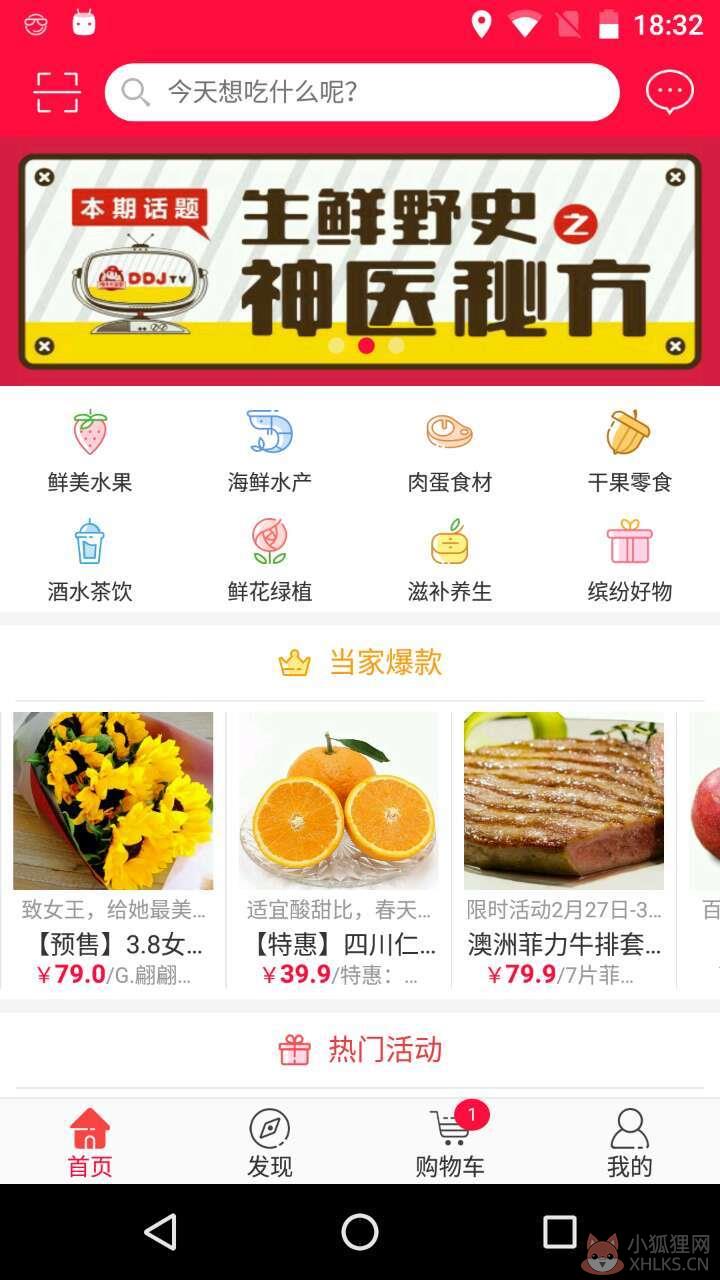Viewport: 720px width, 1280px height.
Task: Select the 鲜花绿植 category
Action: pyautogui.click(x=270, y=560)
